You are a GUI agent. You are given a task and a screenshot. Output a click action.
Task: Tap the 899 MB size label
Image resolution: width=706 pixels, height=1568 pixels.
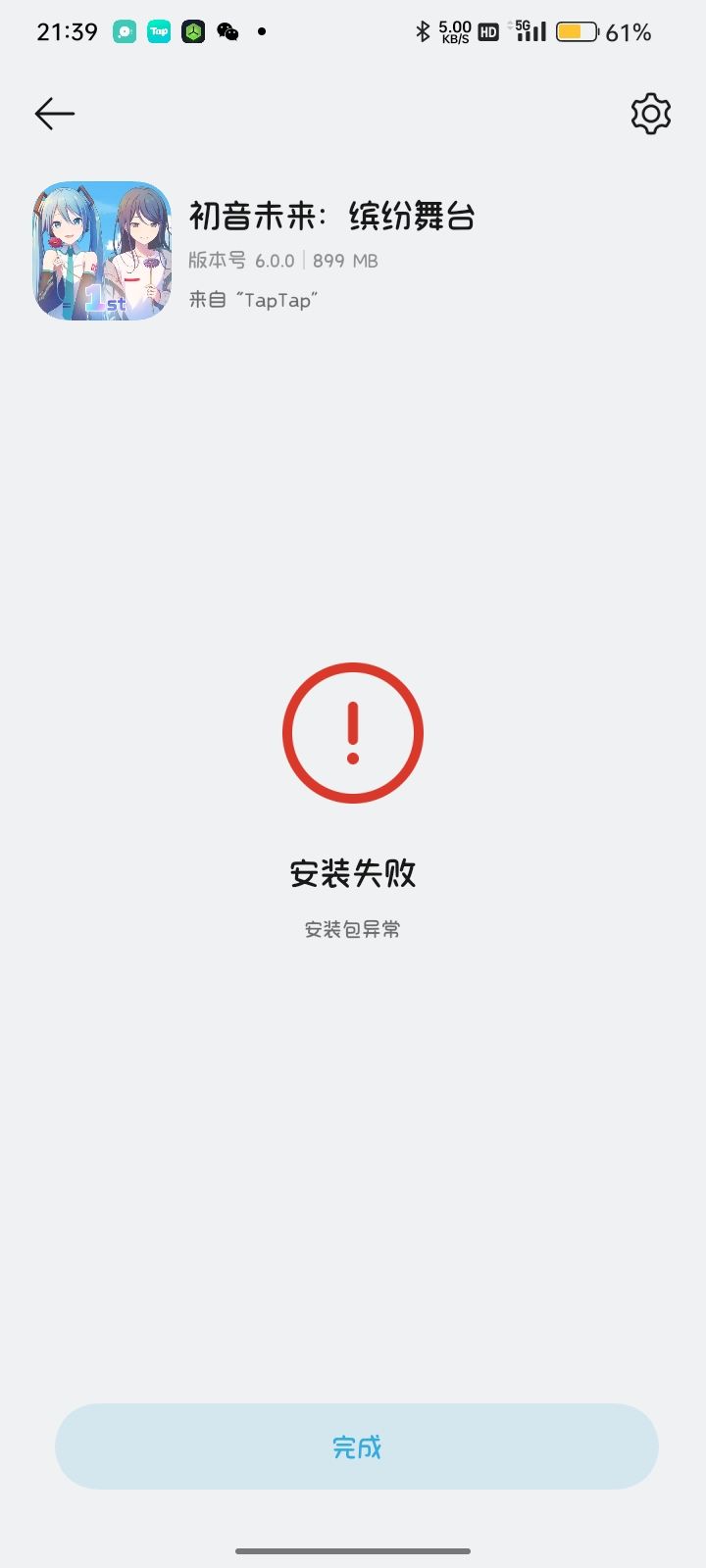pyautogui.click(x=345, y=260)
